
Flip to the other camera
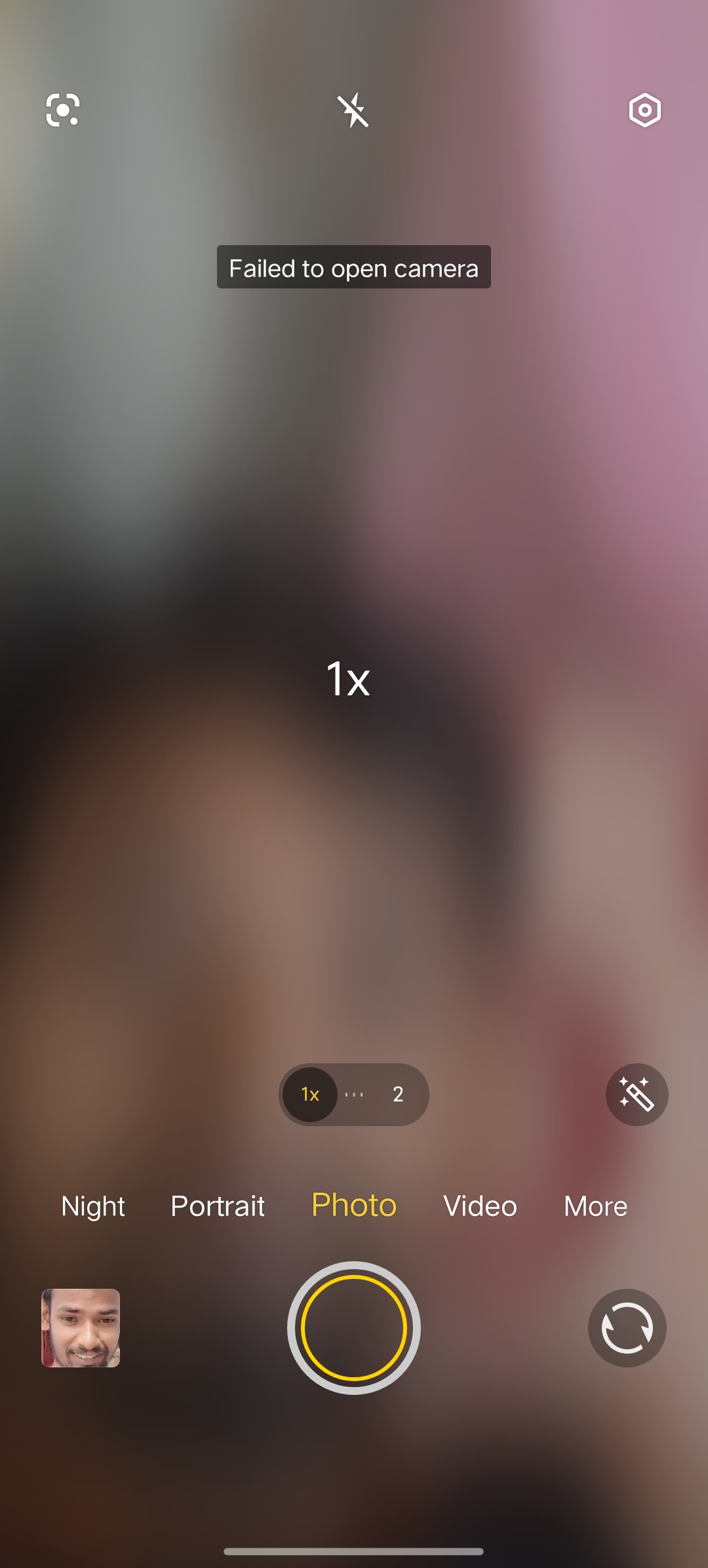[x=627, y=1328]
